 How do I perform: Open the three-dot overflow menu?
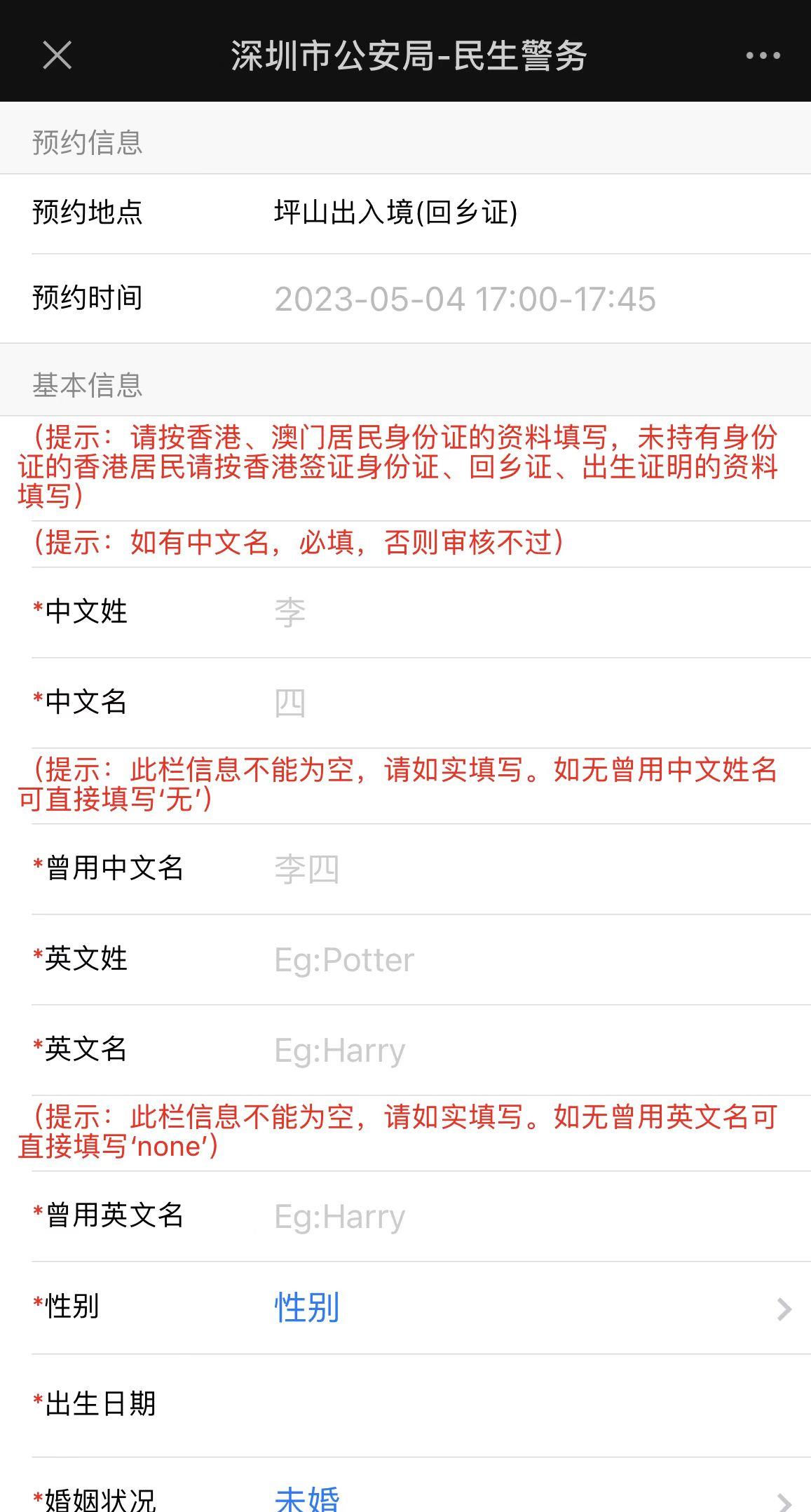(763, 55)
